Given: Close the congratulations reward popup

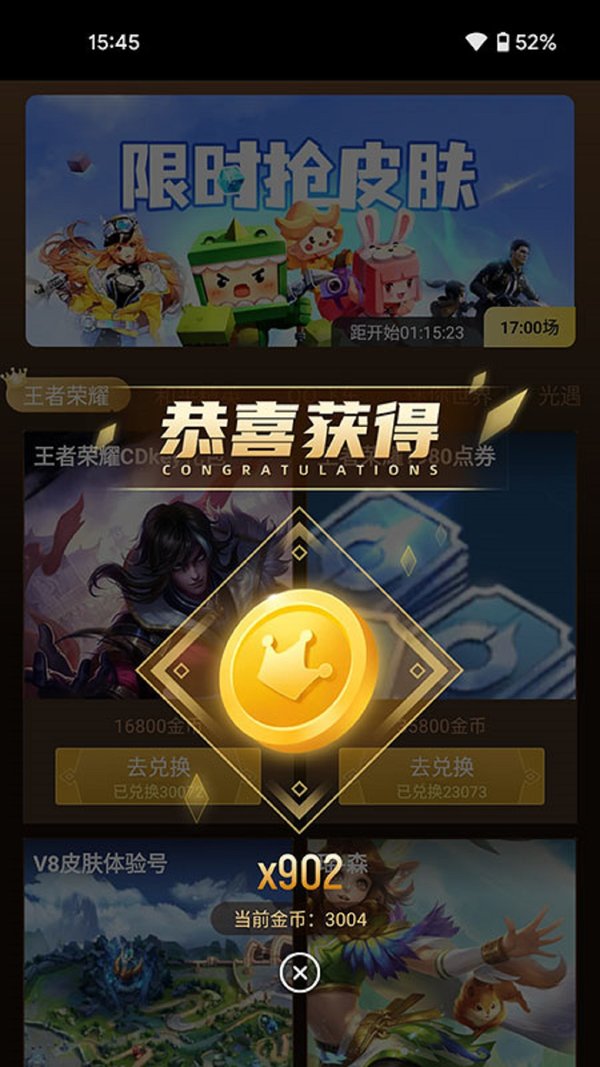Looking at the screenshot, I should coord(299,972).
